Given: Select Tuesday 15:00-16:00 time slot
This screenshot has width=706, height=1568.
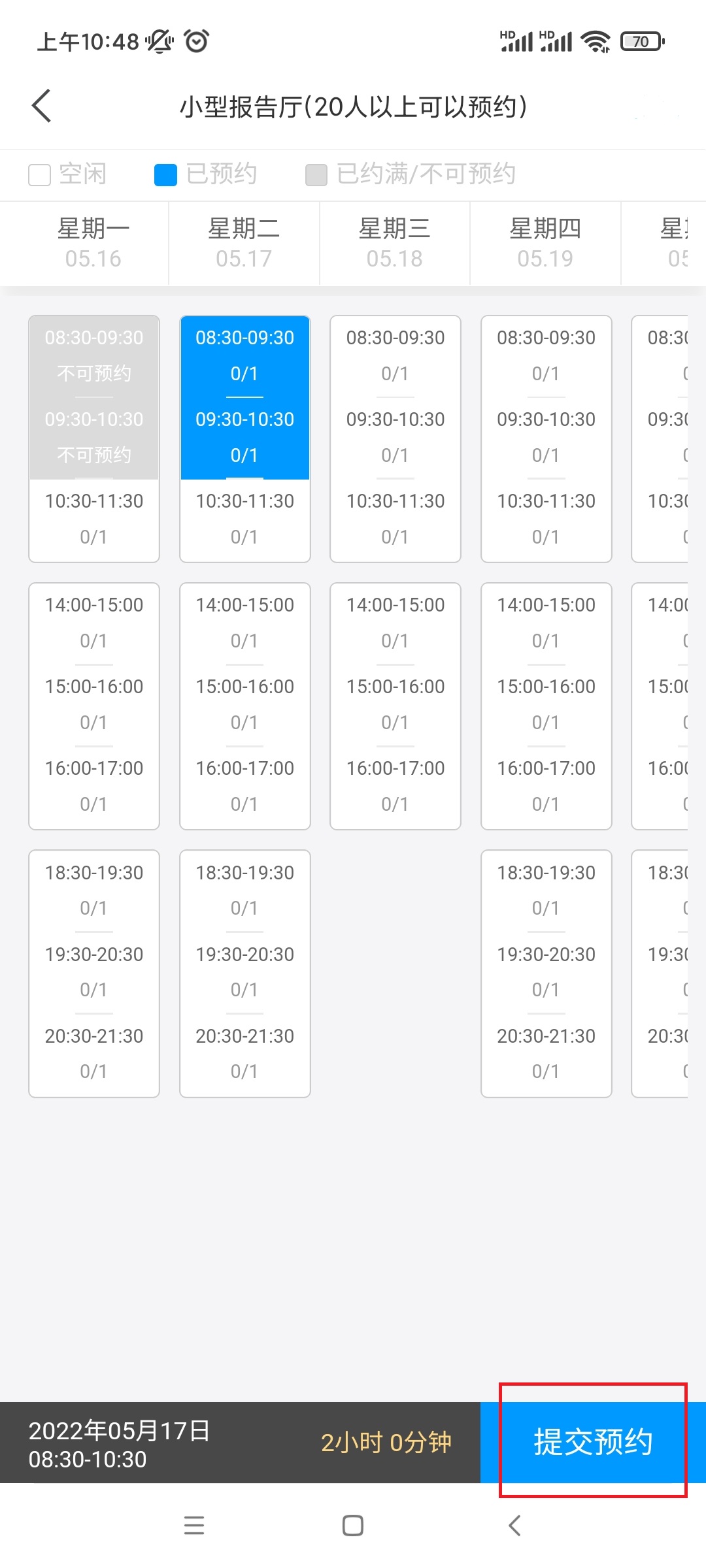Looking at the screenshot, I should point(244,704).
